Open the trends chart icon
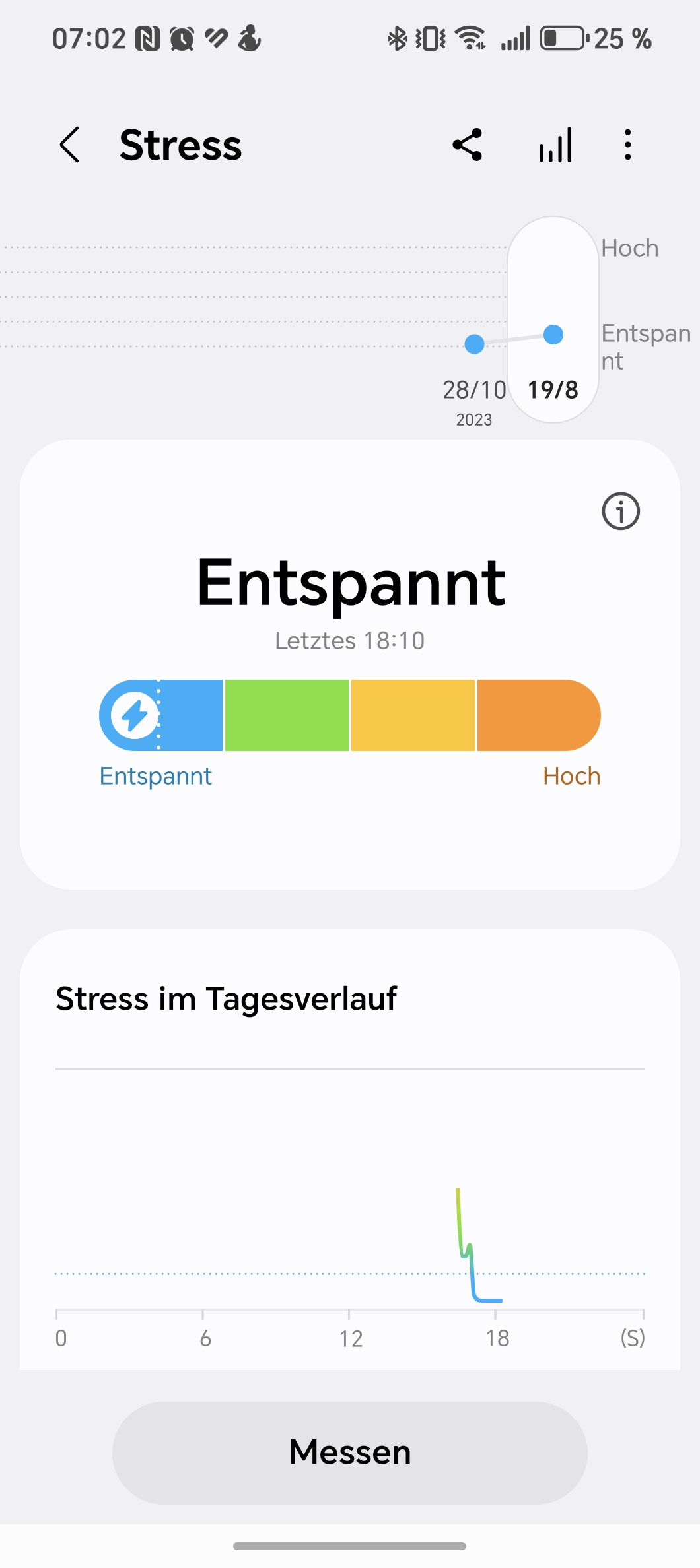 point(555,145)
